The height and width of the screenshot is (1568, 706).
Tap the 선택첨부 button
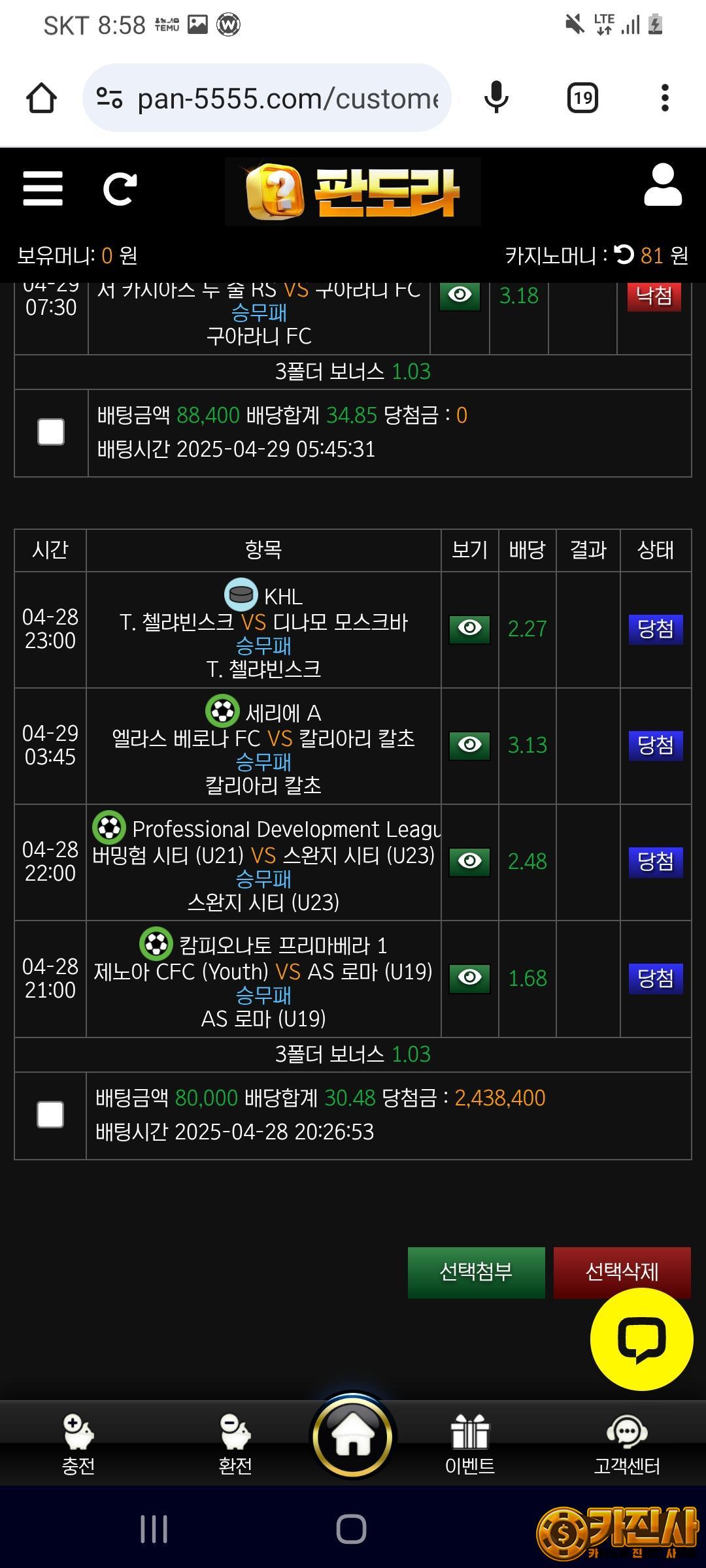coord(476,1272)
